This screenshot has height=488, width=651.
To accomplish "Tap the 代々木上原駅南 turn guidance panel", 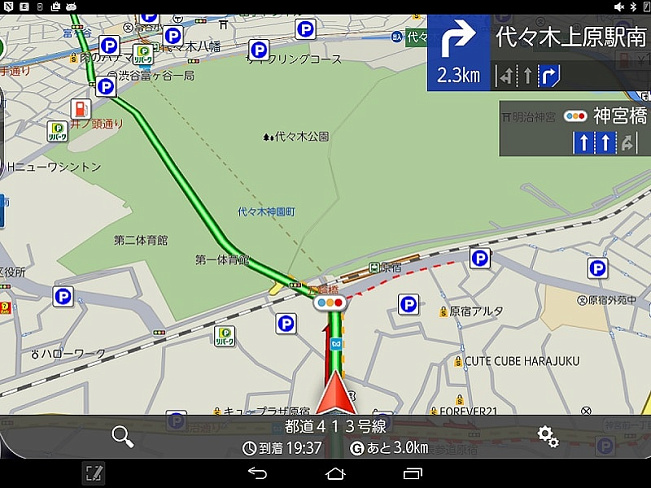I will pos(538,53).
